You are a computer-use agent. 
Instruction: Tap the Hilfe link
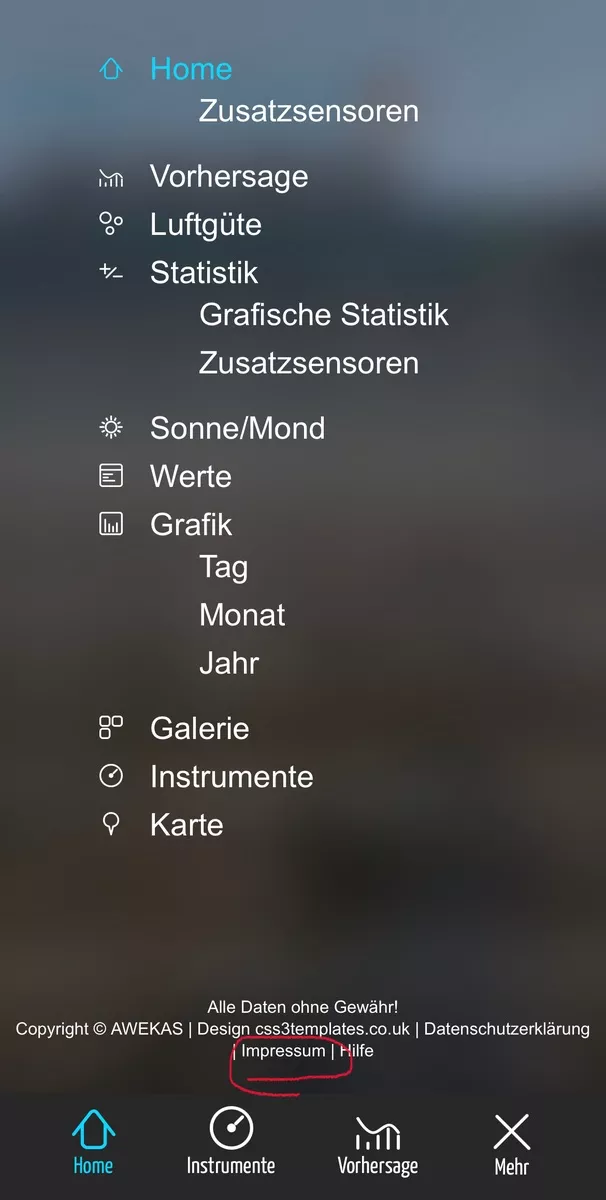click(357, 1051)
